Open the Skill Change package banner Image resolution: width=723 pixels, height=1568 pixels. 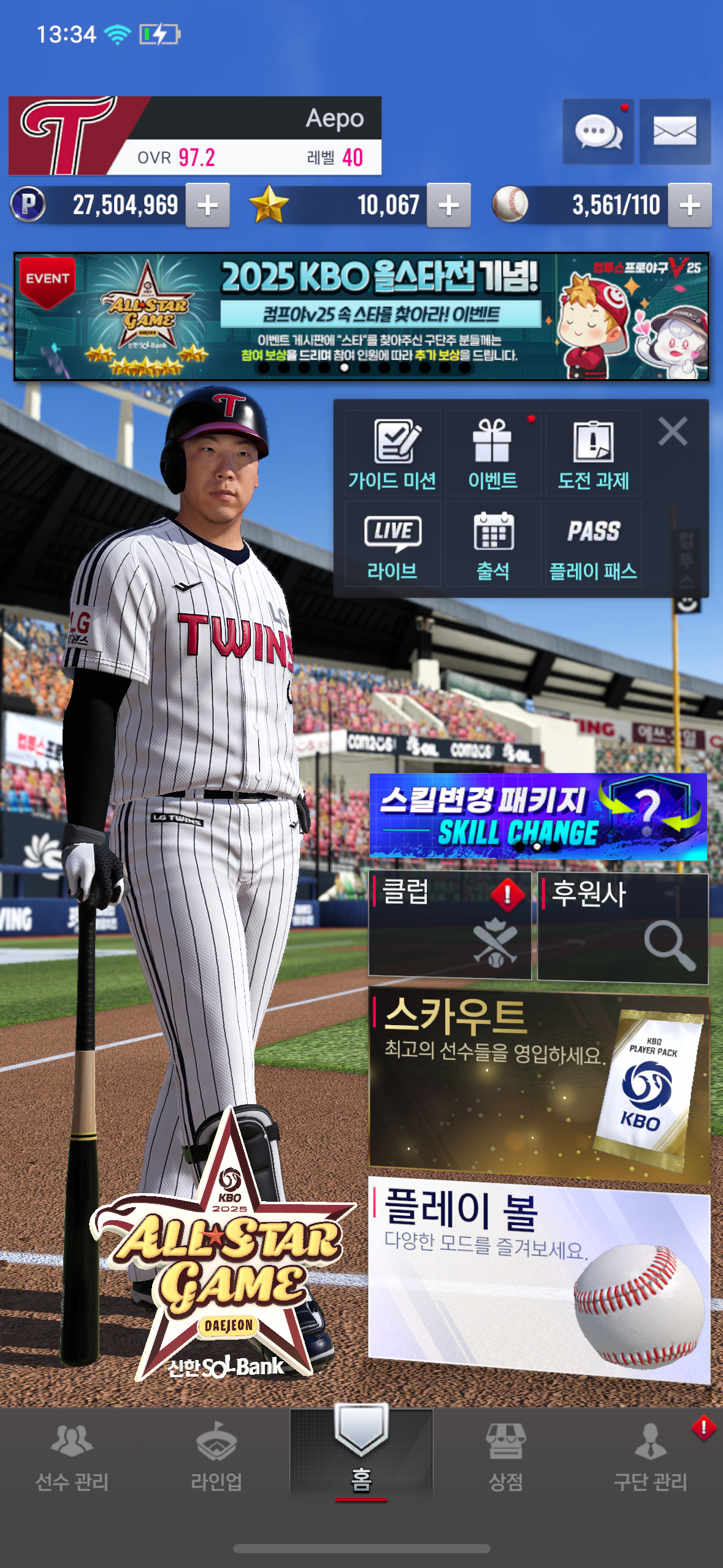pos(538,817)
